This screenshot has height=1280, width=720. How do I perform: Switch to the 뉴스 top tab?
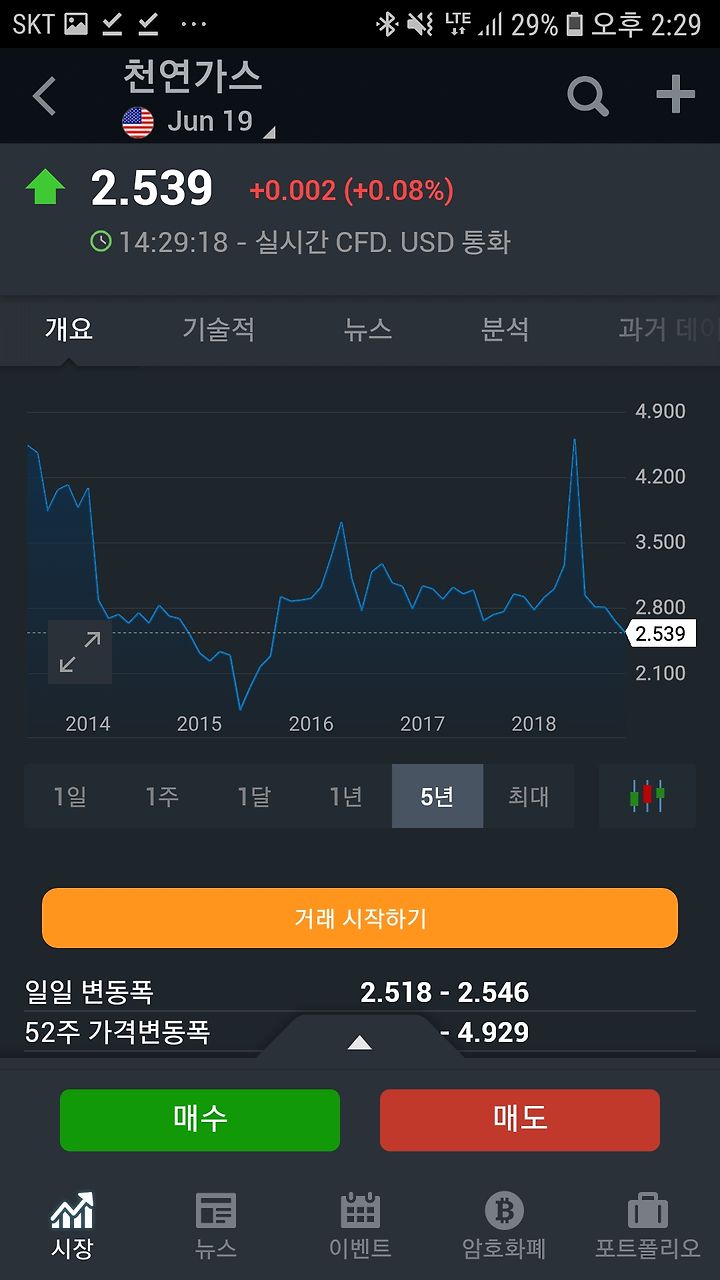coord(367,329)
